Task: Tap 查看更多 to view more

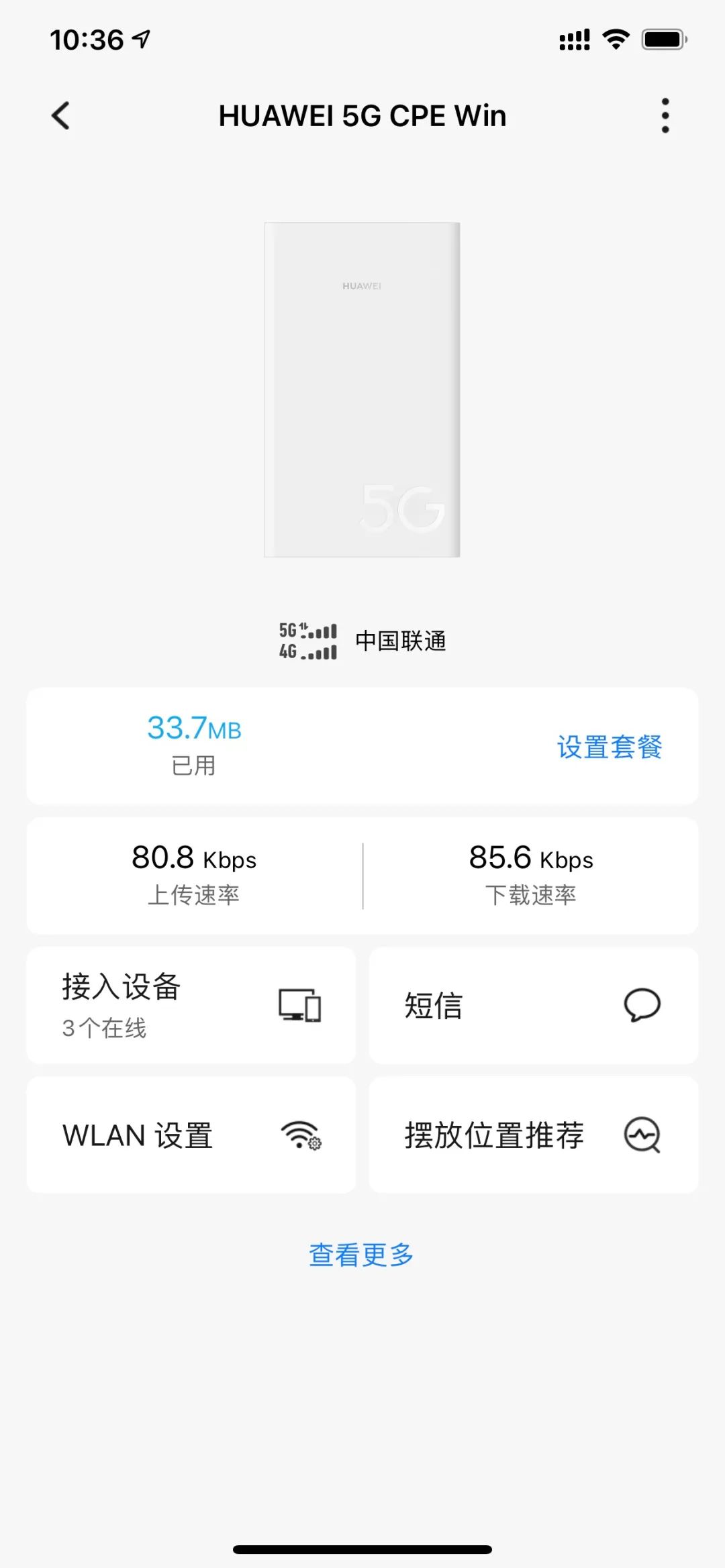Action: [x=361, y=1255]
